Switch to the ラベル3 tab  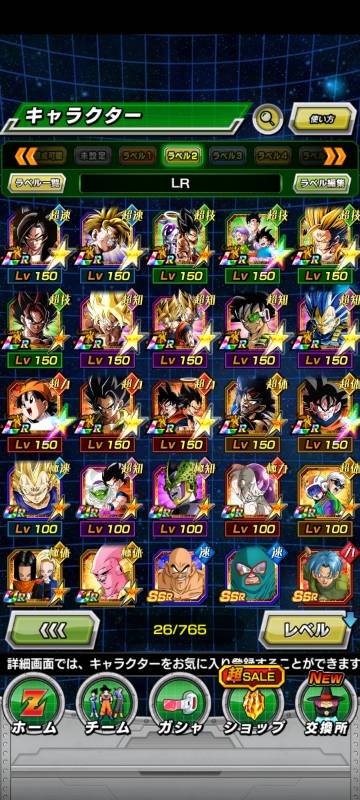[x=227, y=156]
